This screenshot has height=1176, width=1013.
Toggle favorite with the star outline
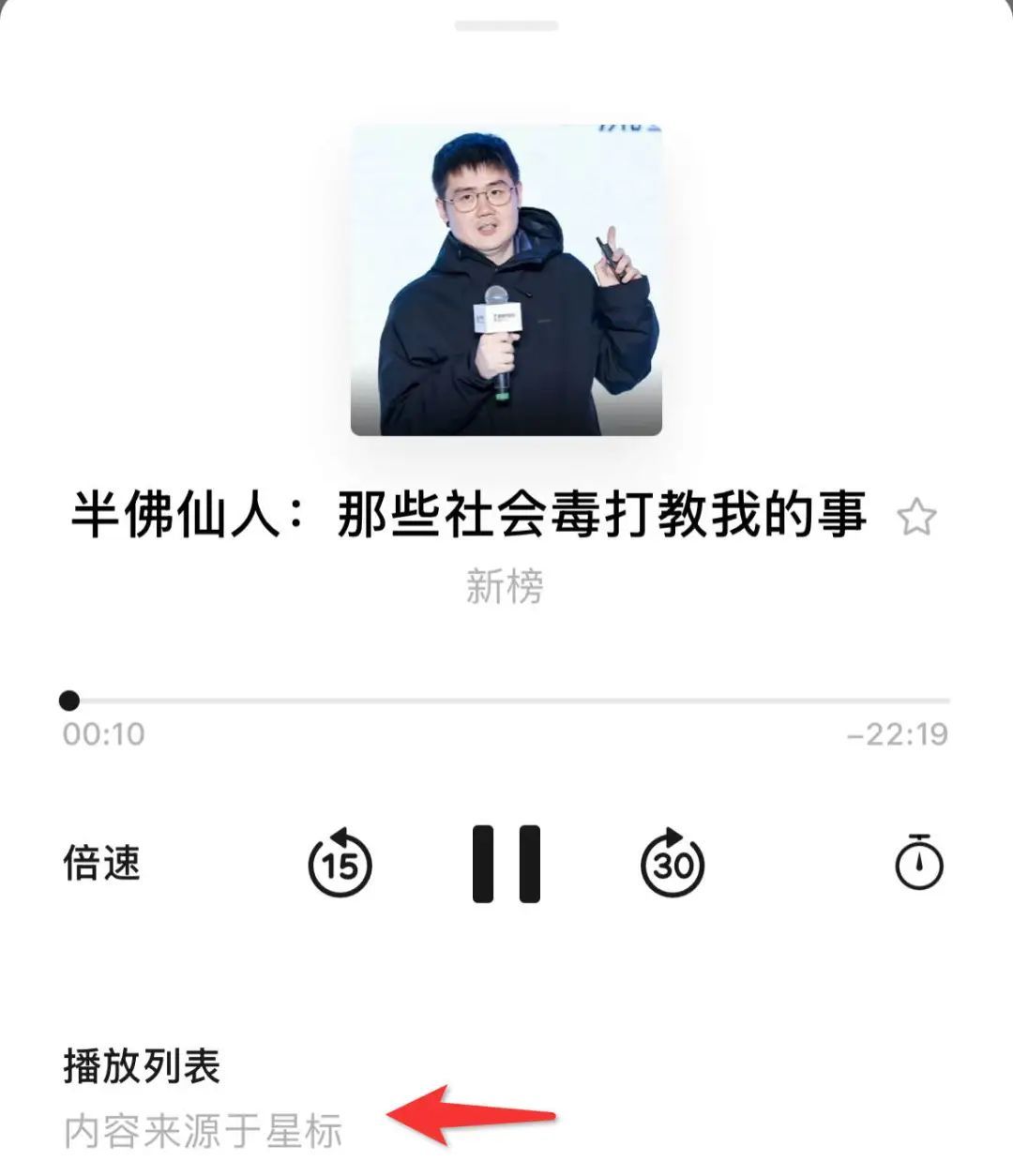click(916, 514)
